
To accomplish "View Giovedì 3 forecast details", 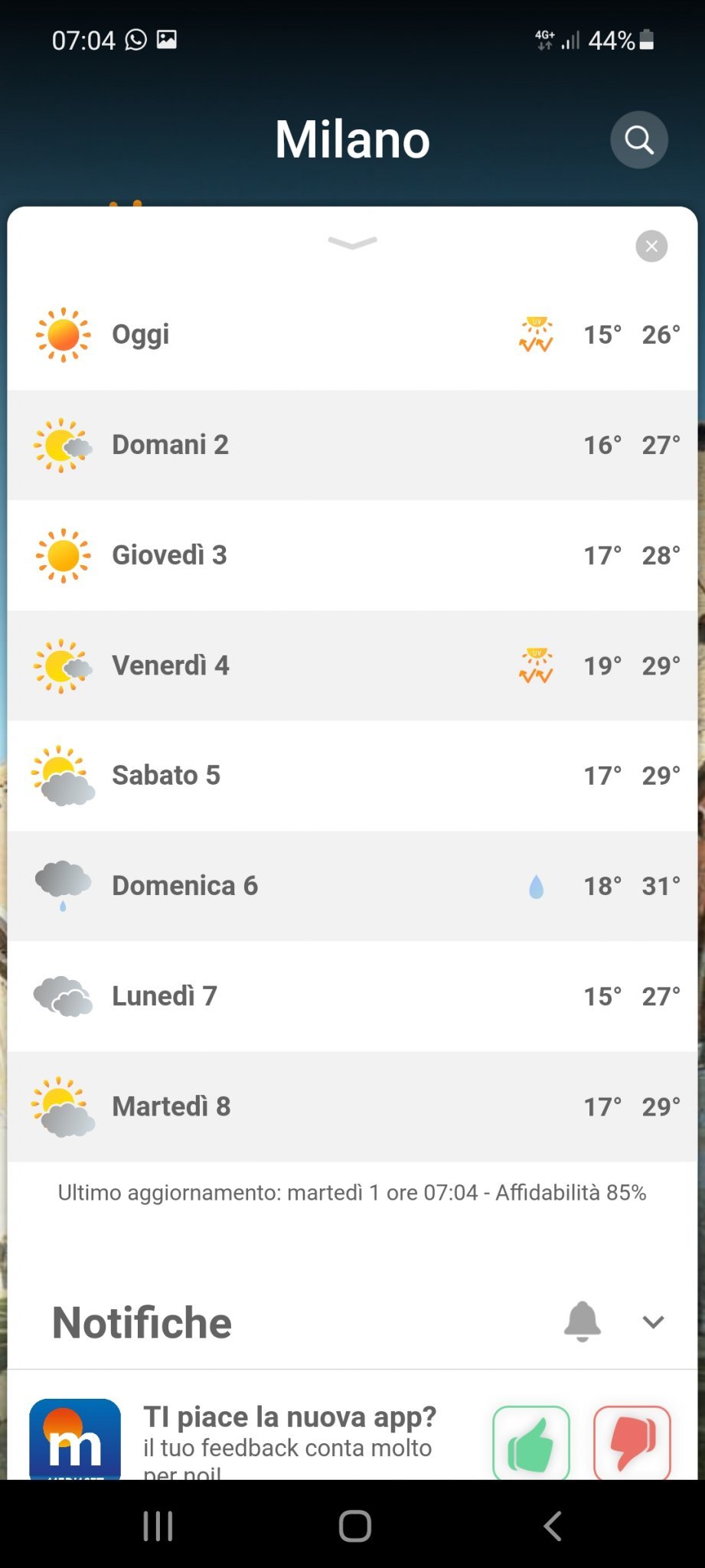I will point(352,555).
